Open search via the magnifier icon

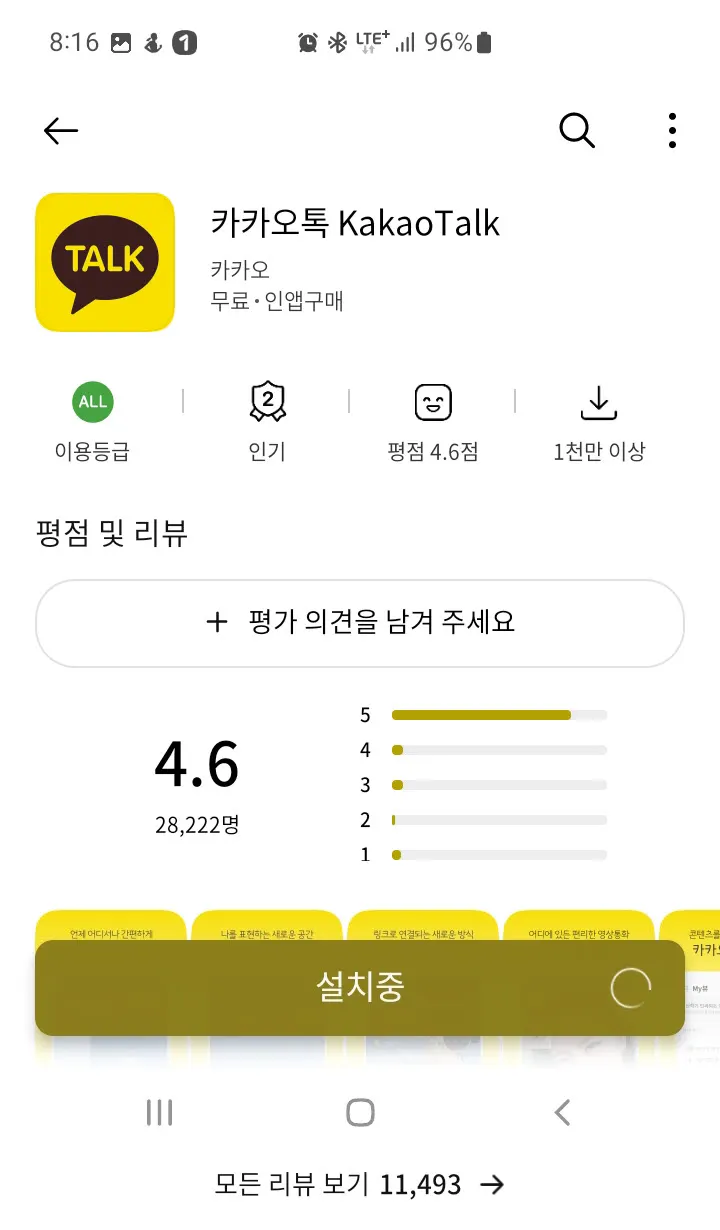(577, 131)
